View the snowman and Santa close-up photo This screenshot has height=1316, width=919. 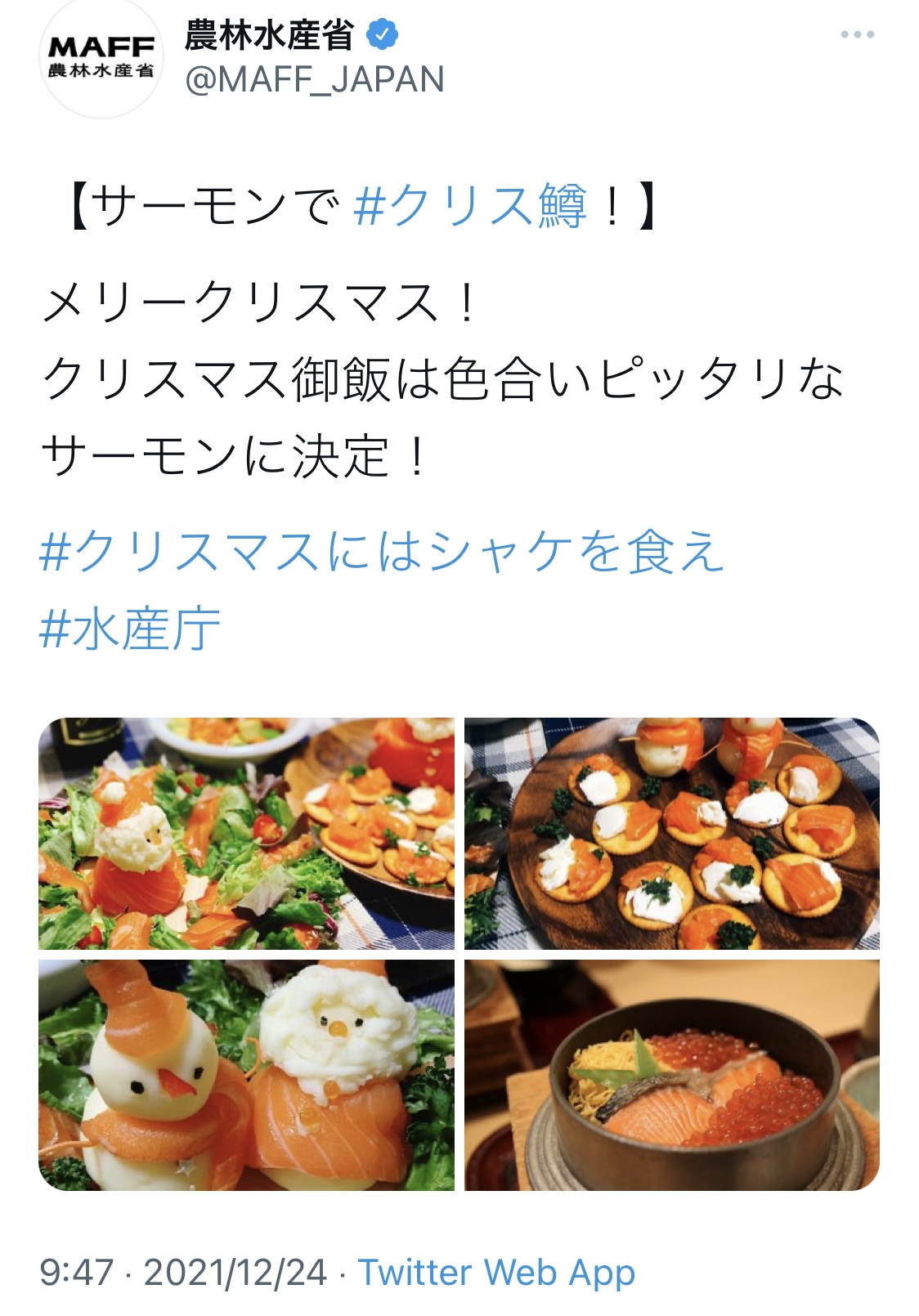tap(246, 1075)
